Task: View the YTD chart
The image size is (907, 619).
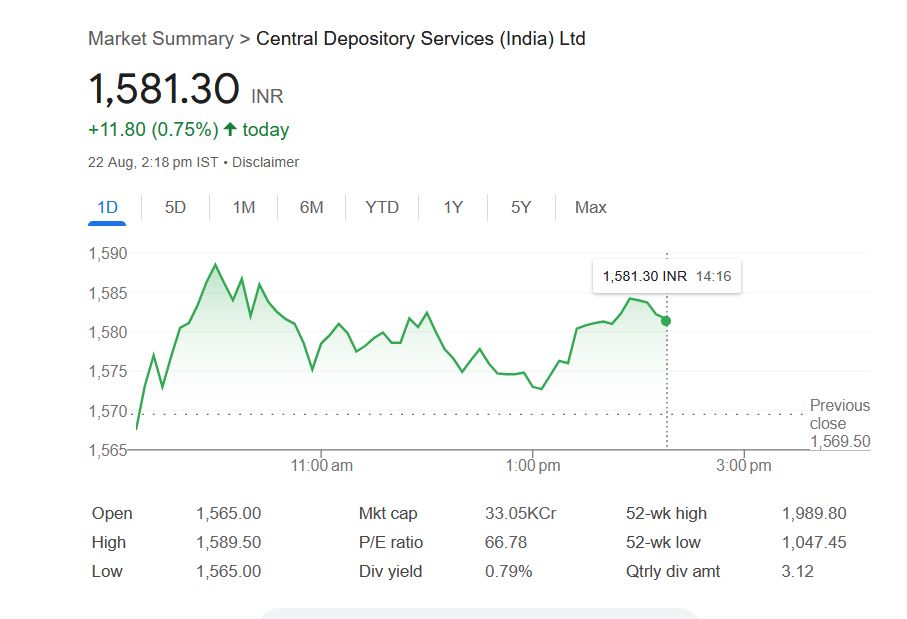Action: pyautogui.click(x=382, y=208)
